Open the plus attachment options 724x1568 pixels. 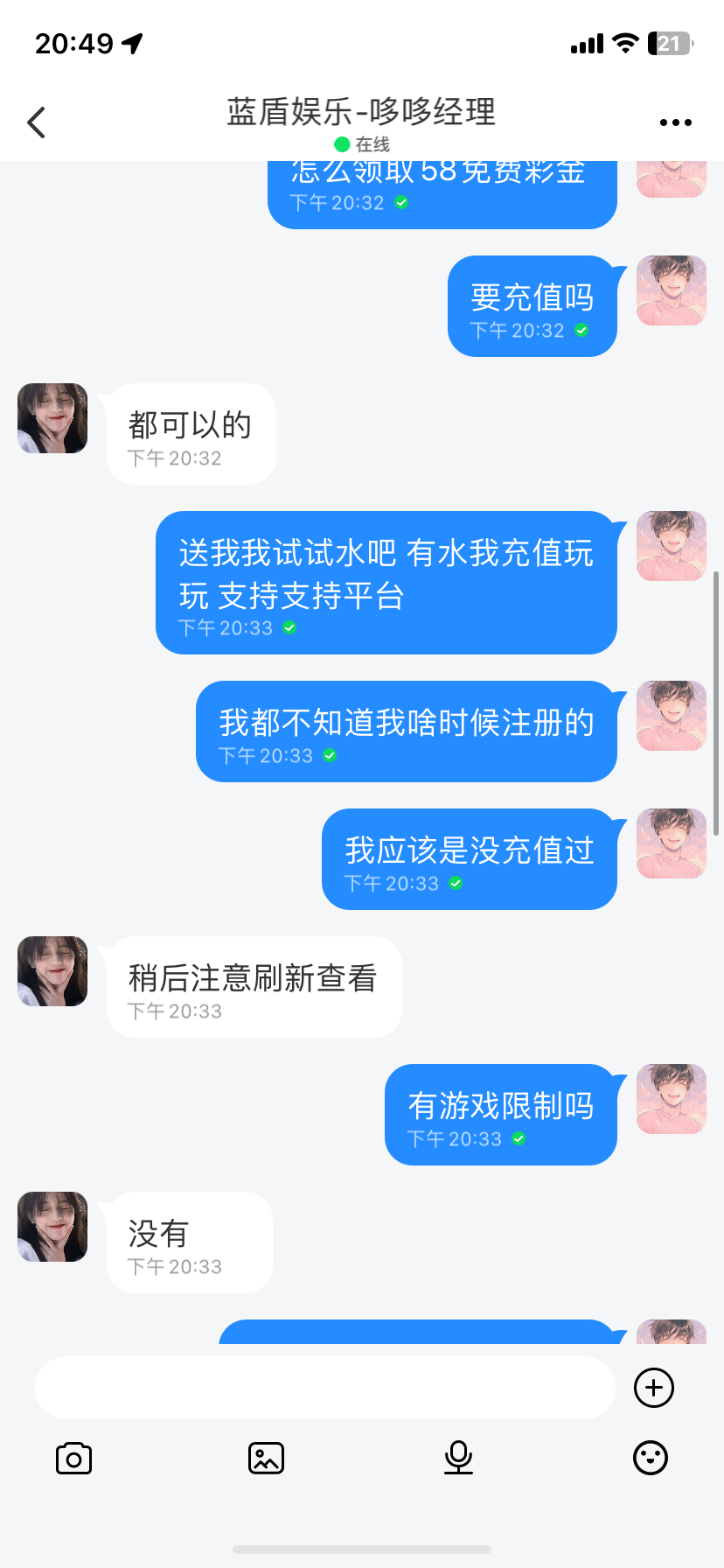(653, 1388)
